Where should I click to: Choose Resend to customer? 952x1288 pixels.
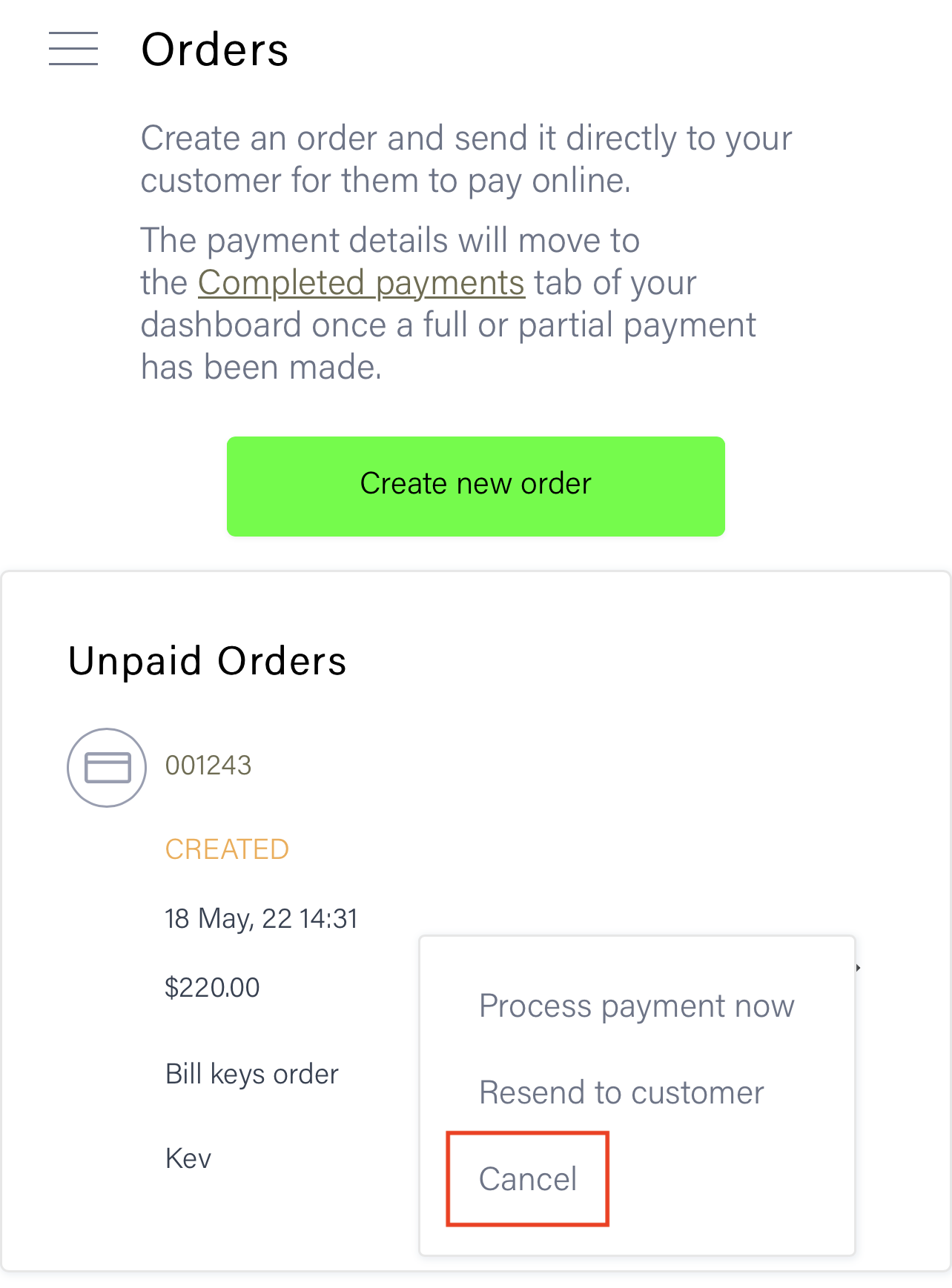(621, 1092)
